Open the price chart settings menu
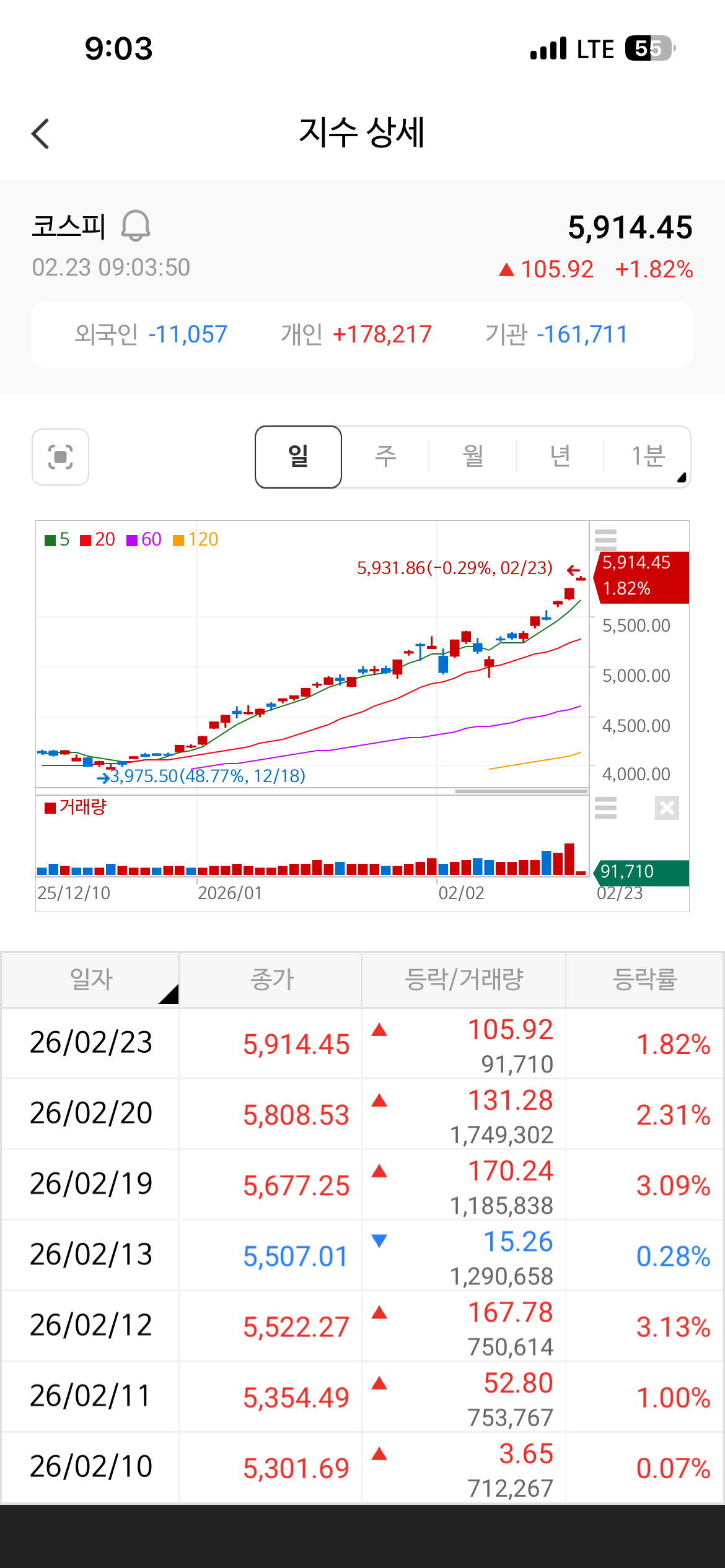The height and width of the screenshot is (1568, 725). [x=605, y=540]
